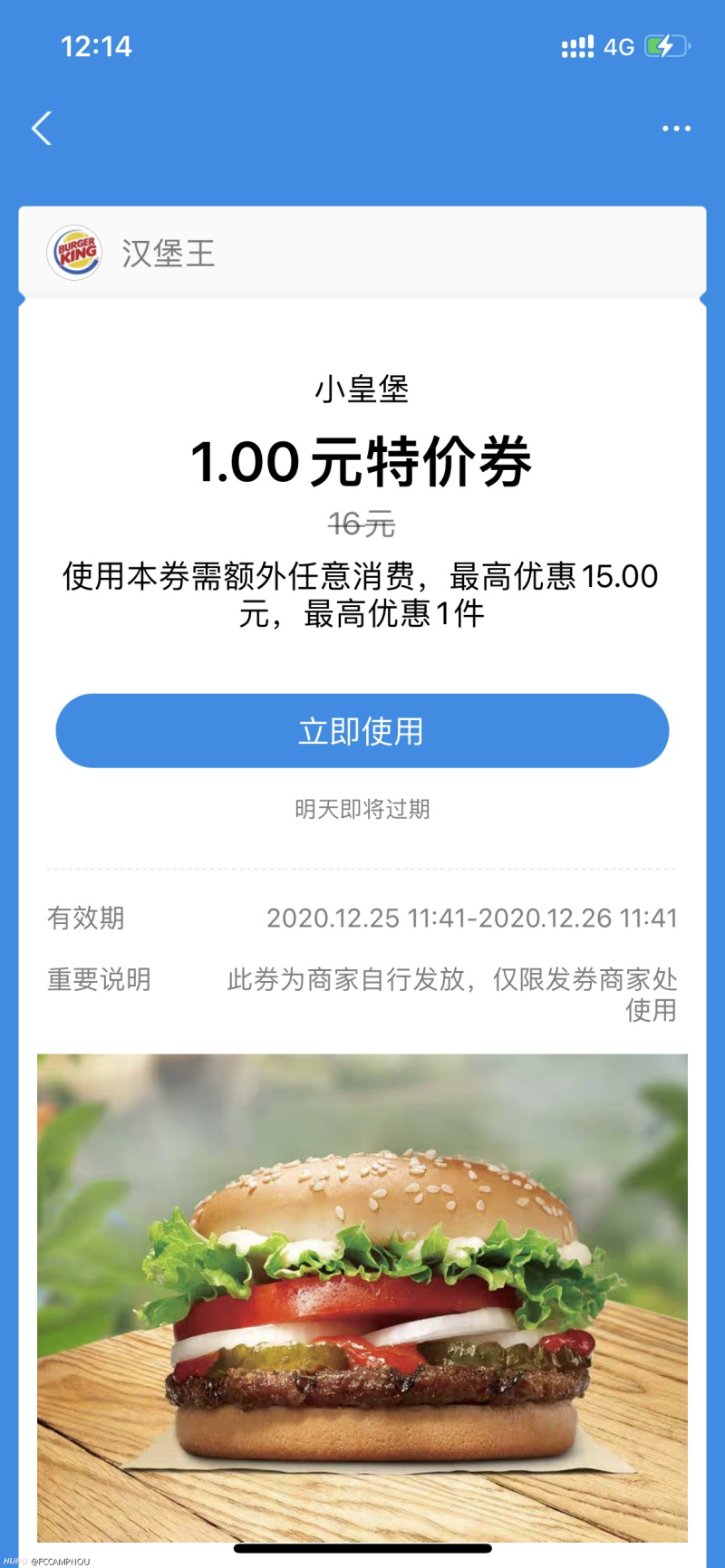The width and height of the screenshot is (725, 1568).
Task: Tap the 4G network indicator
Action: 617,46
